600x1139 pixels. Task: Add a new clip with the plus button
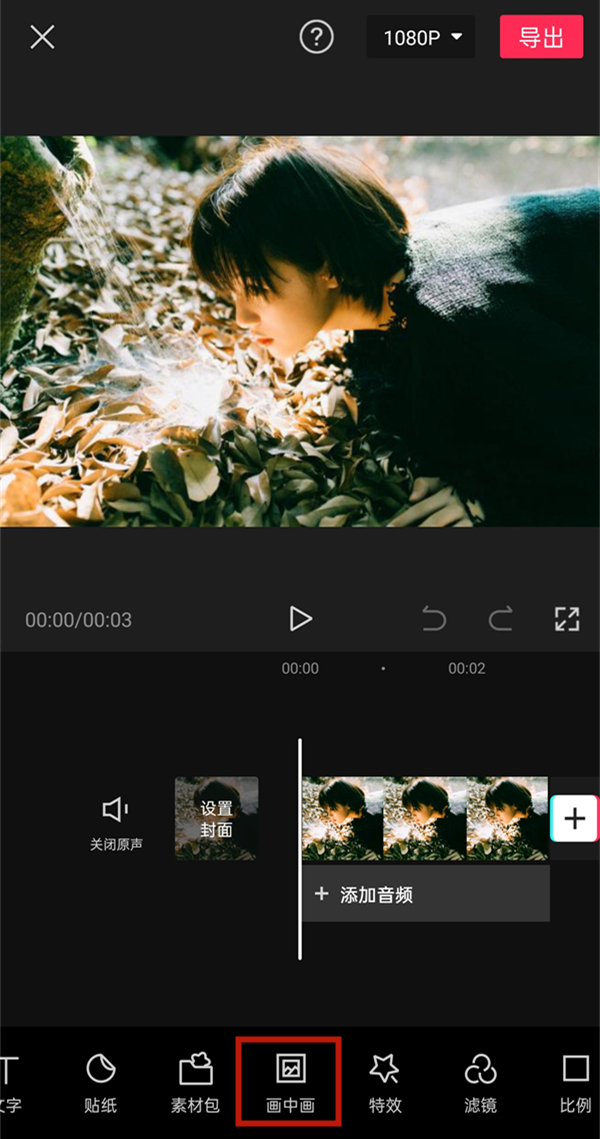574,819
